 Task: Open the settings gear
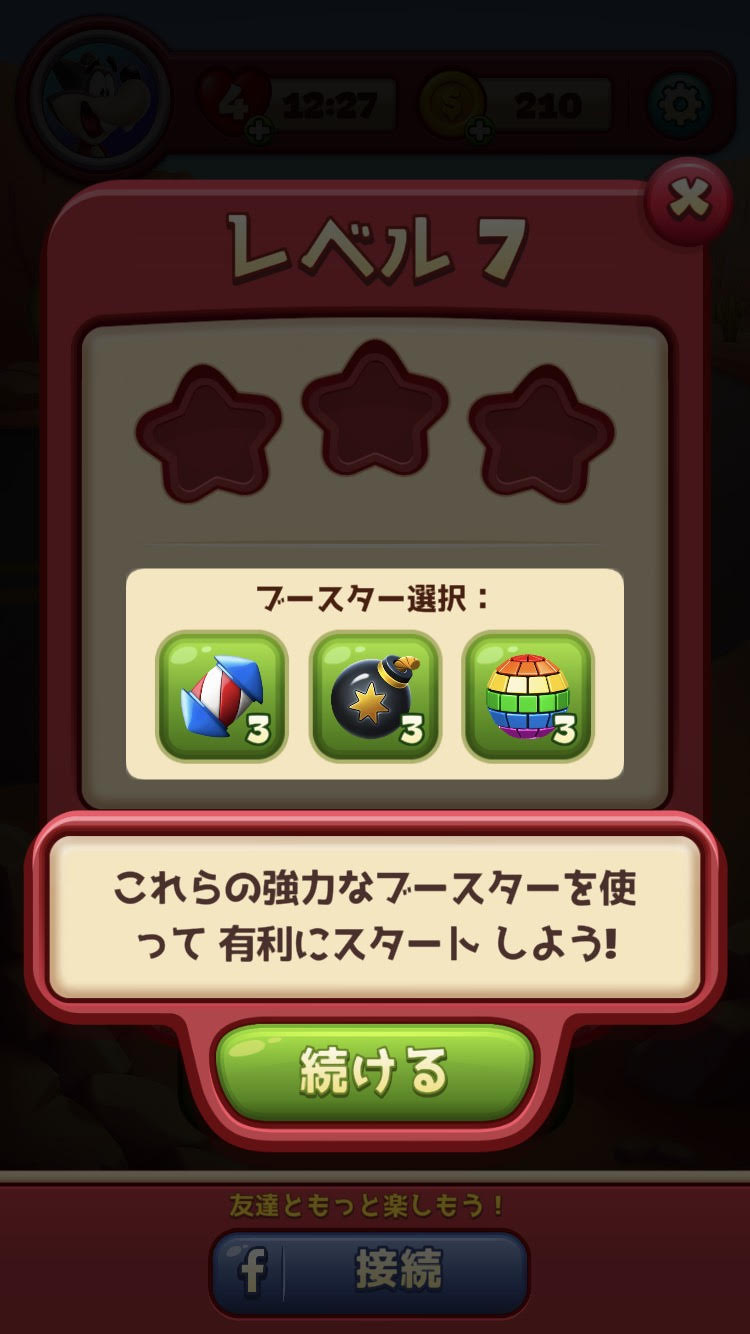(680, 104)
